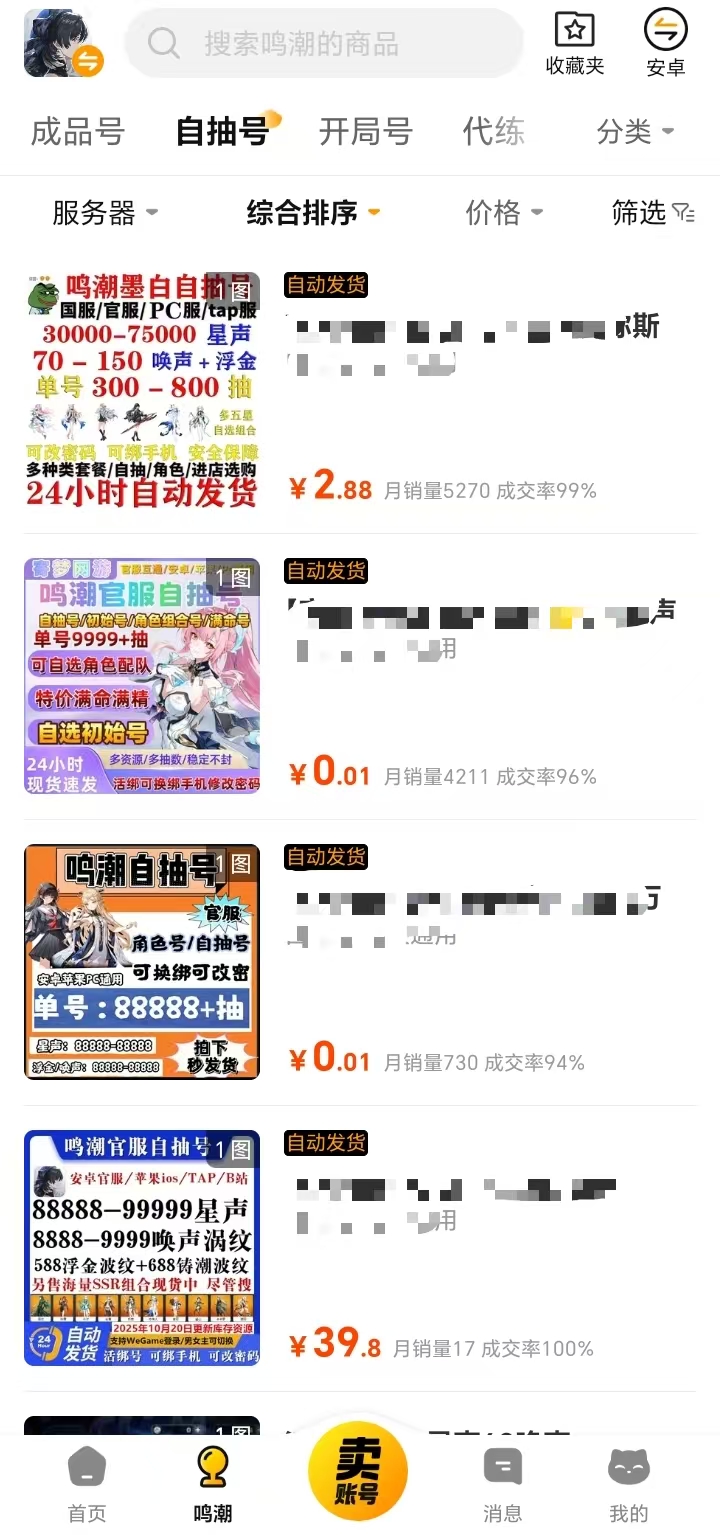Viewport: 720px width, 1535px height.
Task: Switch platform via the 安卓 icon
Action: point(665,45)
